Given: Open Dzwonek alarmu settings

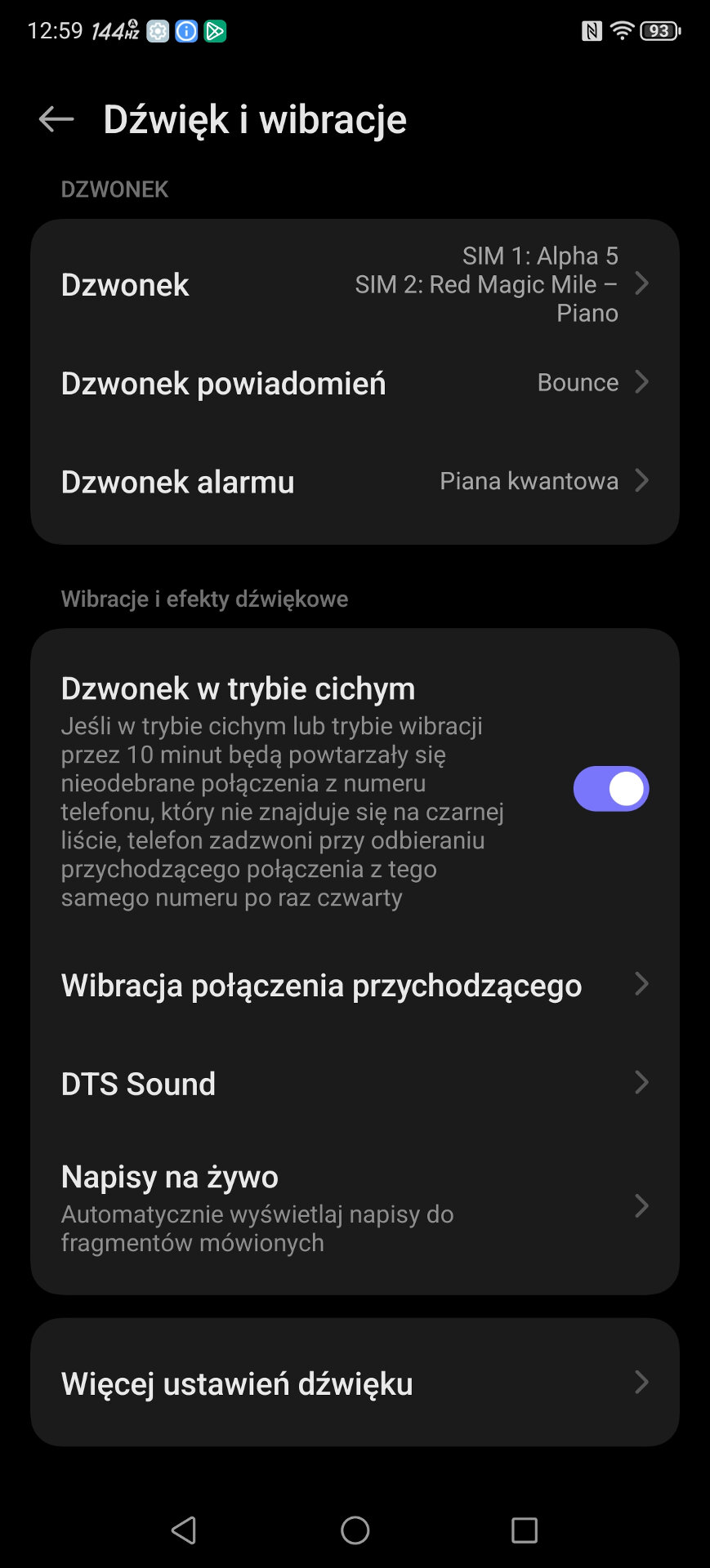Looking at the screenshot, I should click(355, 482).
